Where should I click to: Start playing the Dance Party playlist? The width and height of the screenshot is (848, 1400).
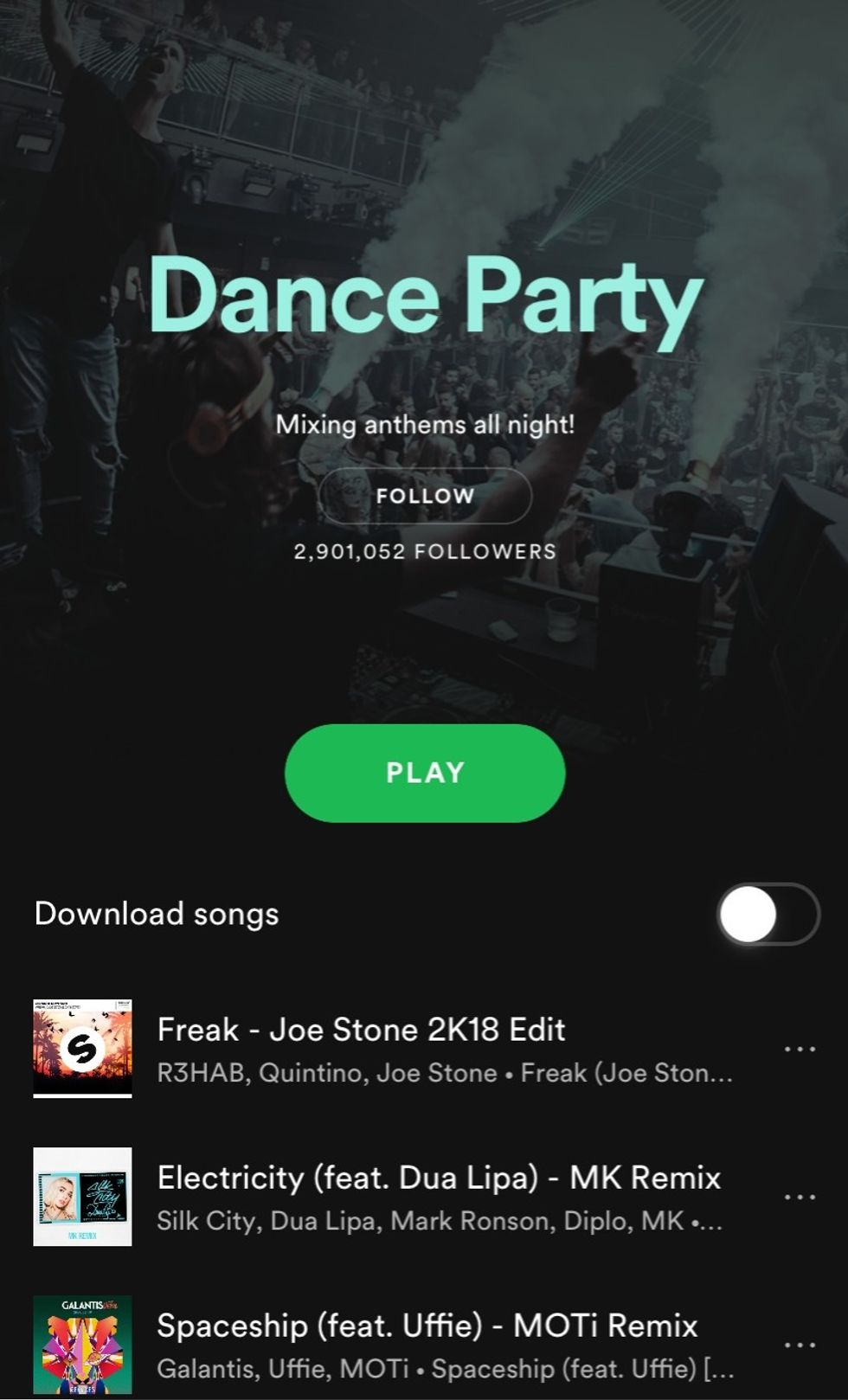coord(425,773)
